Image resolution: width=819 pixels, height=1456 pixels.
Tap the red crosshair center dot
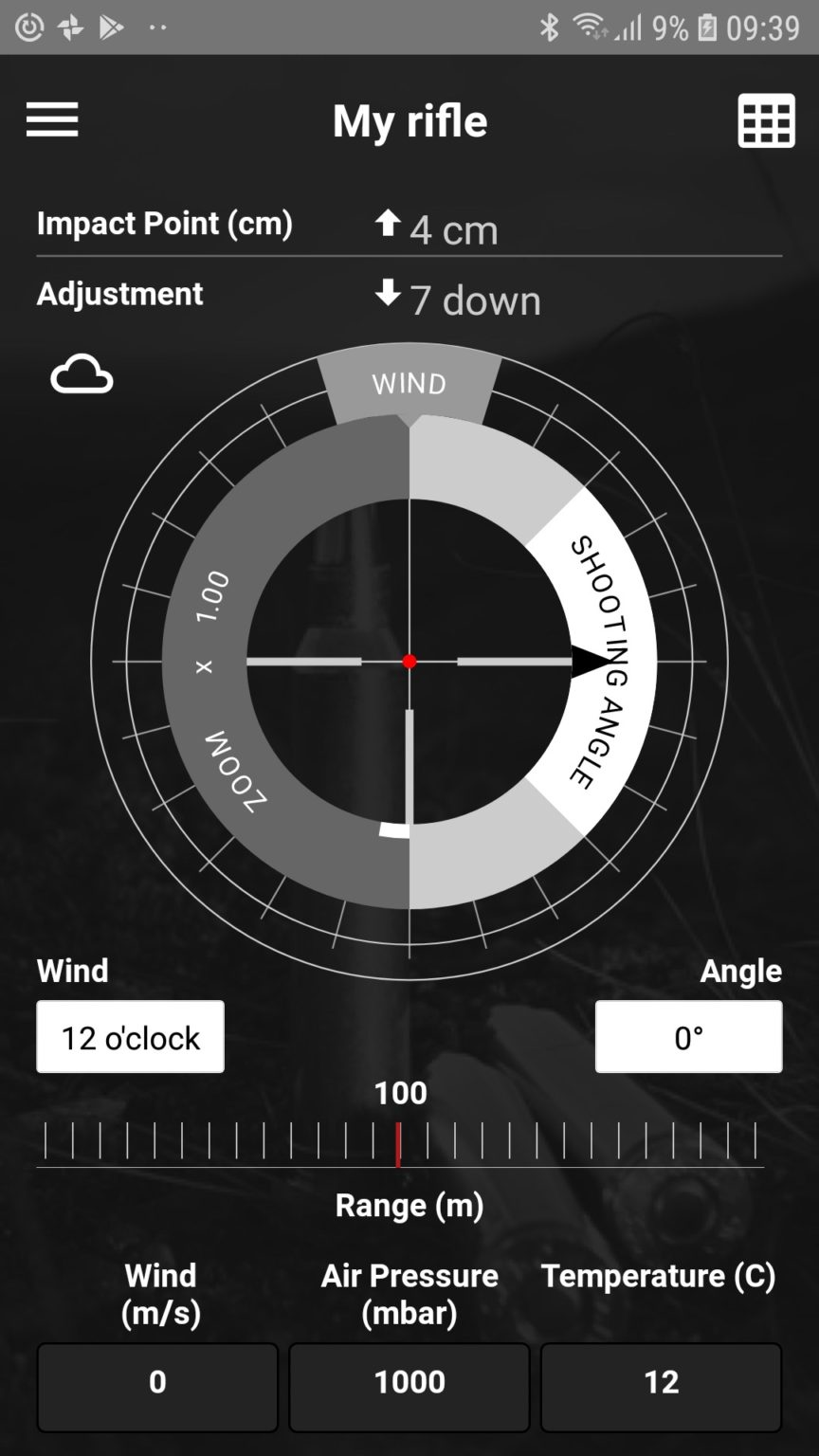coord(409,661)
